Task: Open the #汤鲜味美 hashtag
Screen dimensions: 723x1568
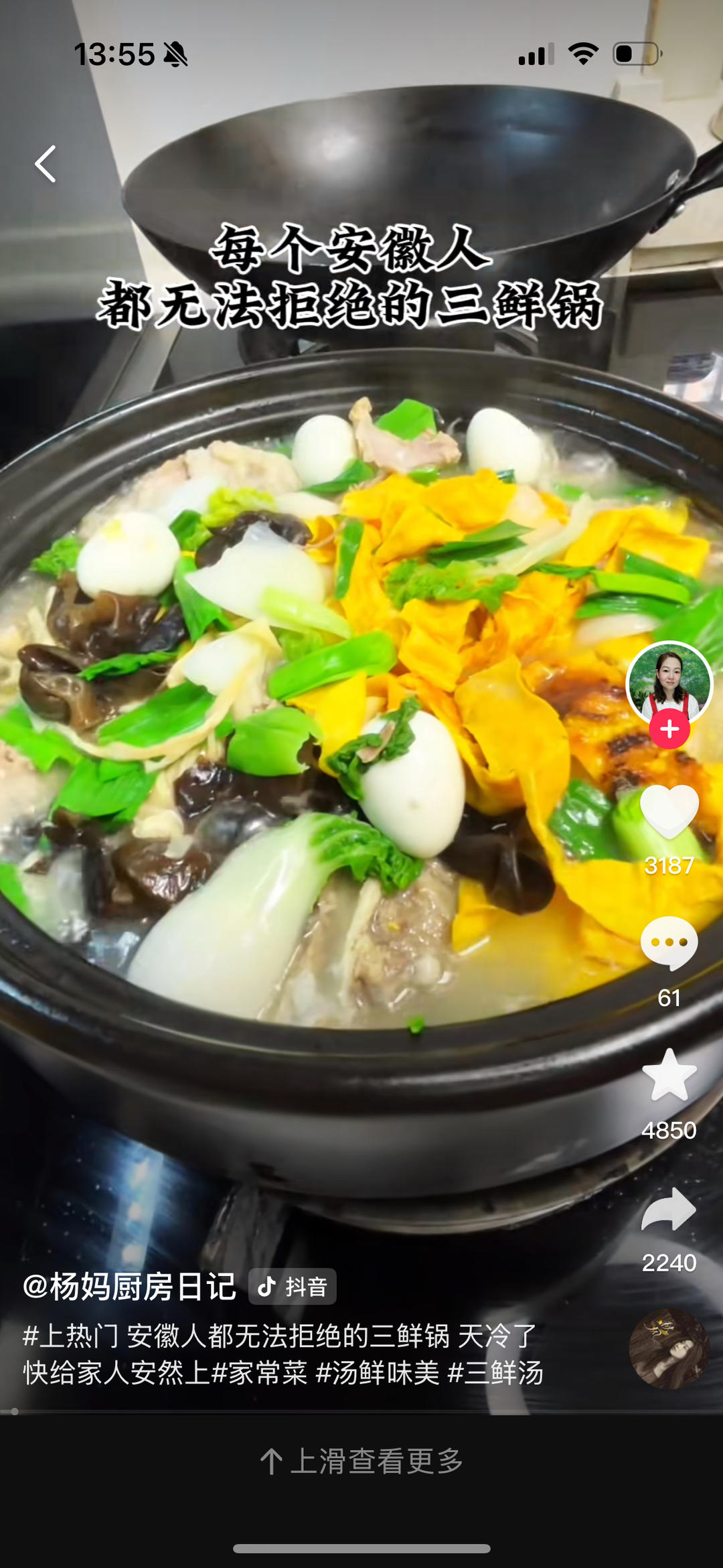Action: (377, 1372)
